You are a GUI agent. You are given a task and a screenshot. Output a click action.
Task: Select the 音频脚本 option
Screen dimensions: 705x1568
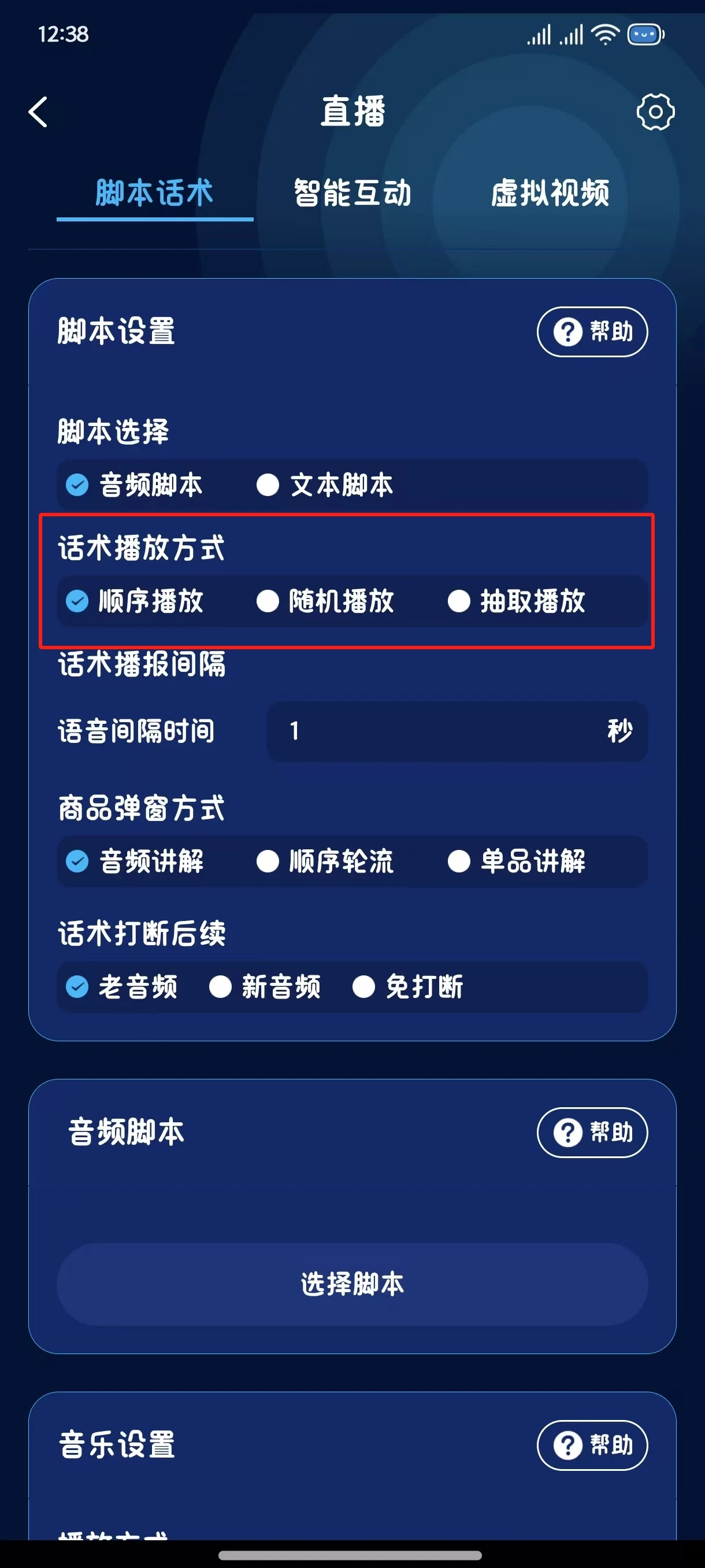(x=135, y=485)
